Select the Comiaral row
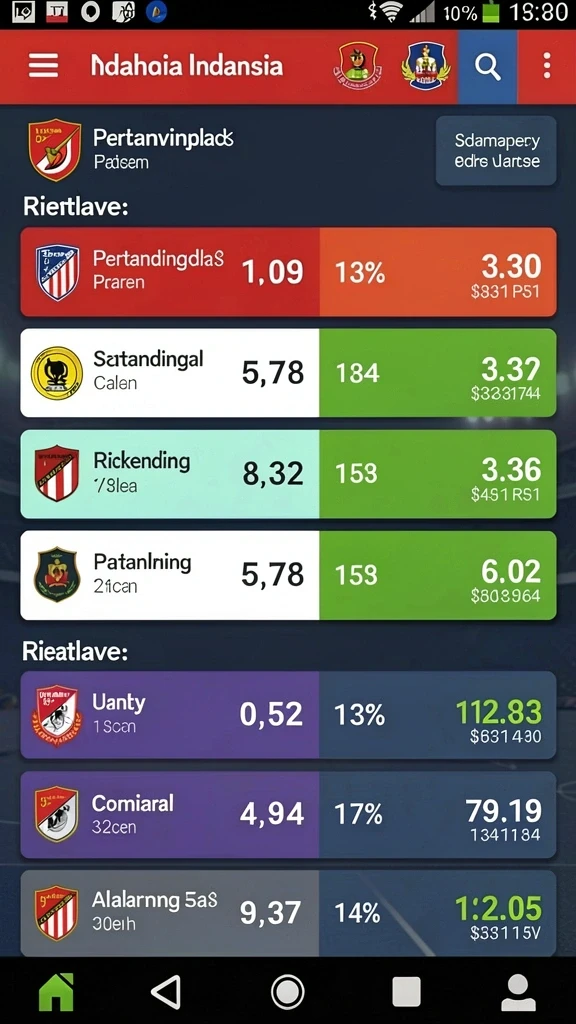576x1024 pixels. tap(288, 815)
